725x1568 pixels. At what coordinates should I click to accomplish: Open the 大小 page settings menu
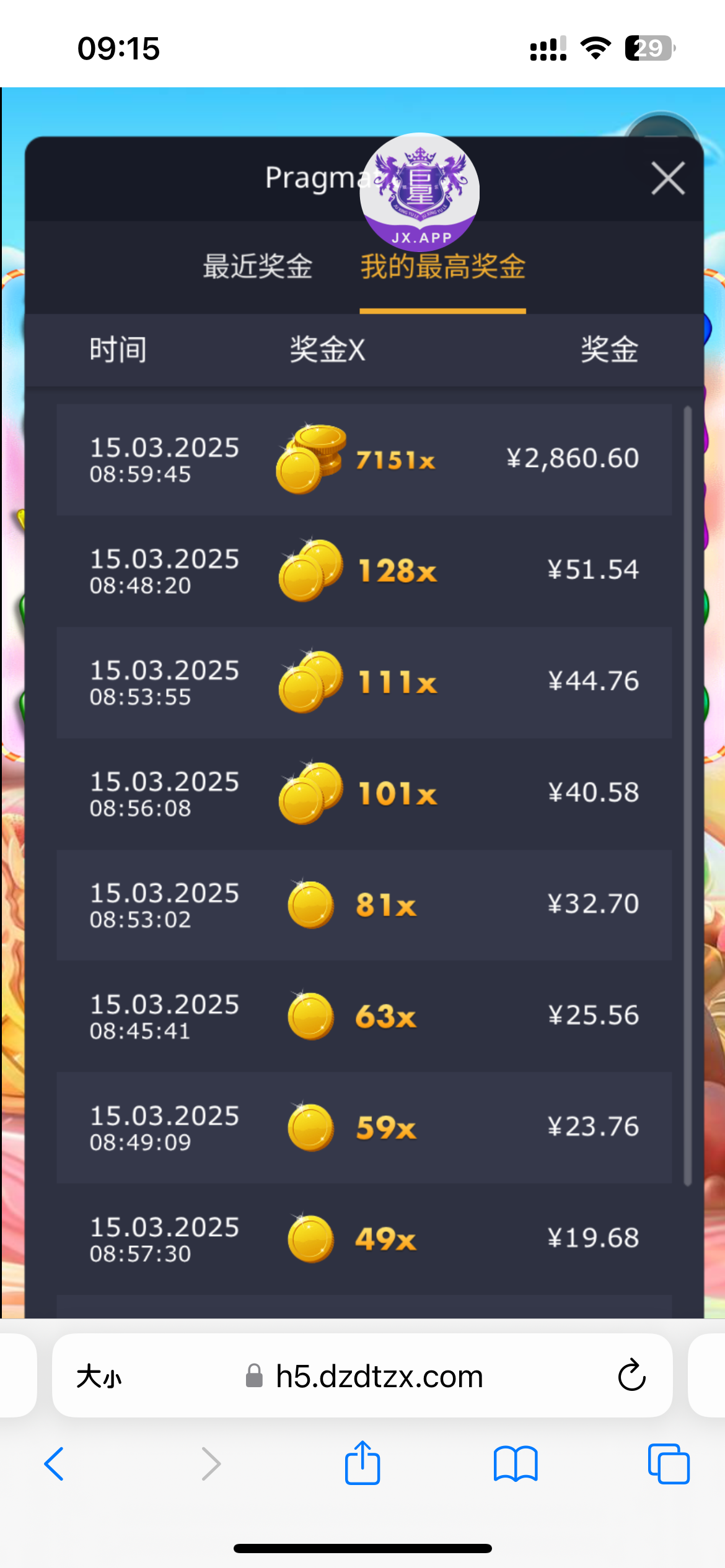pos(99,1377)
